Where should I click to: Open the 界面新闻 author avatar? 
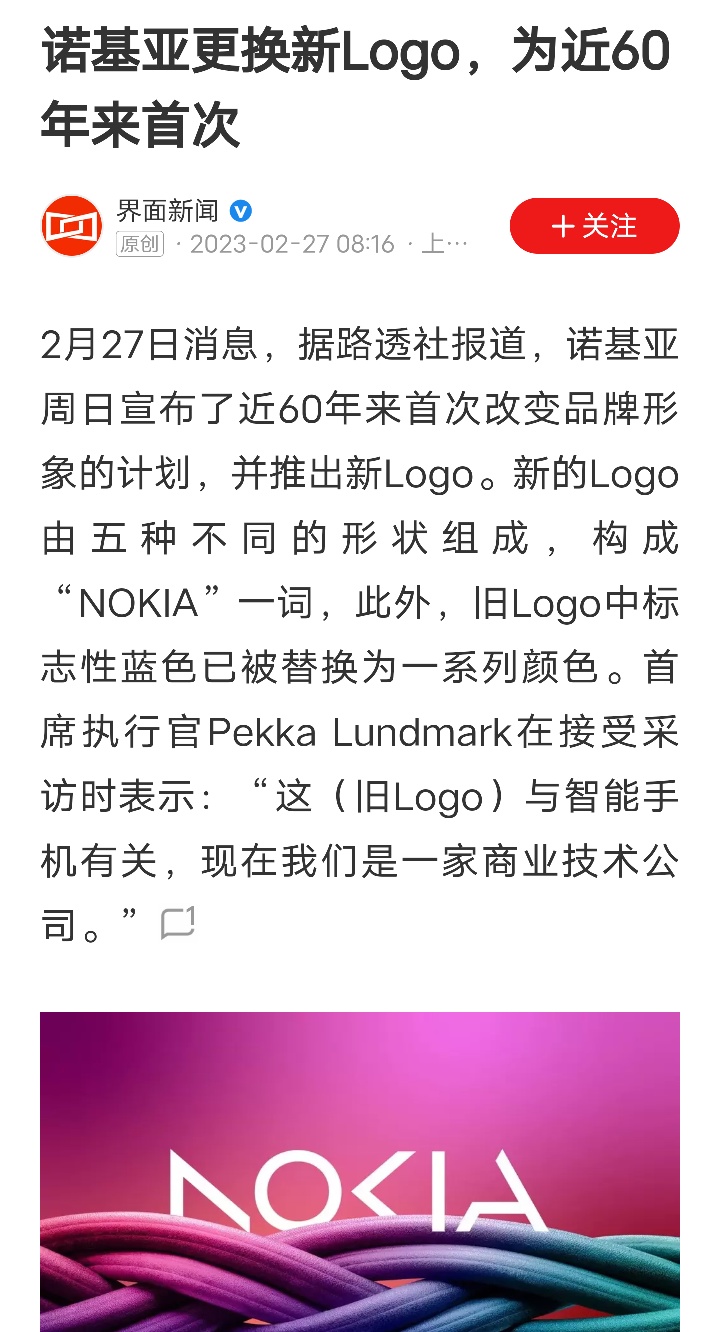(x=72, y=226)
